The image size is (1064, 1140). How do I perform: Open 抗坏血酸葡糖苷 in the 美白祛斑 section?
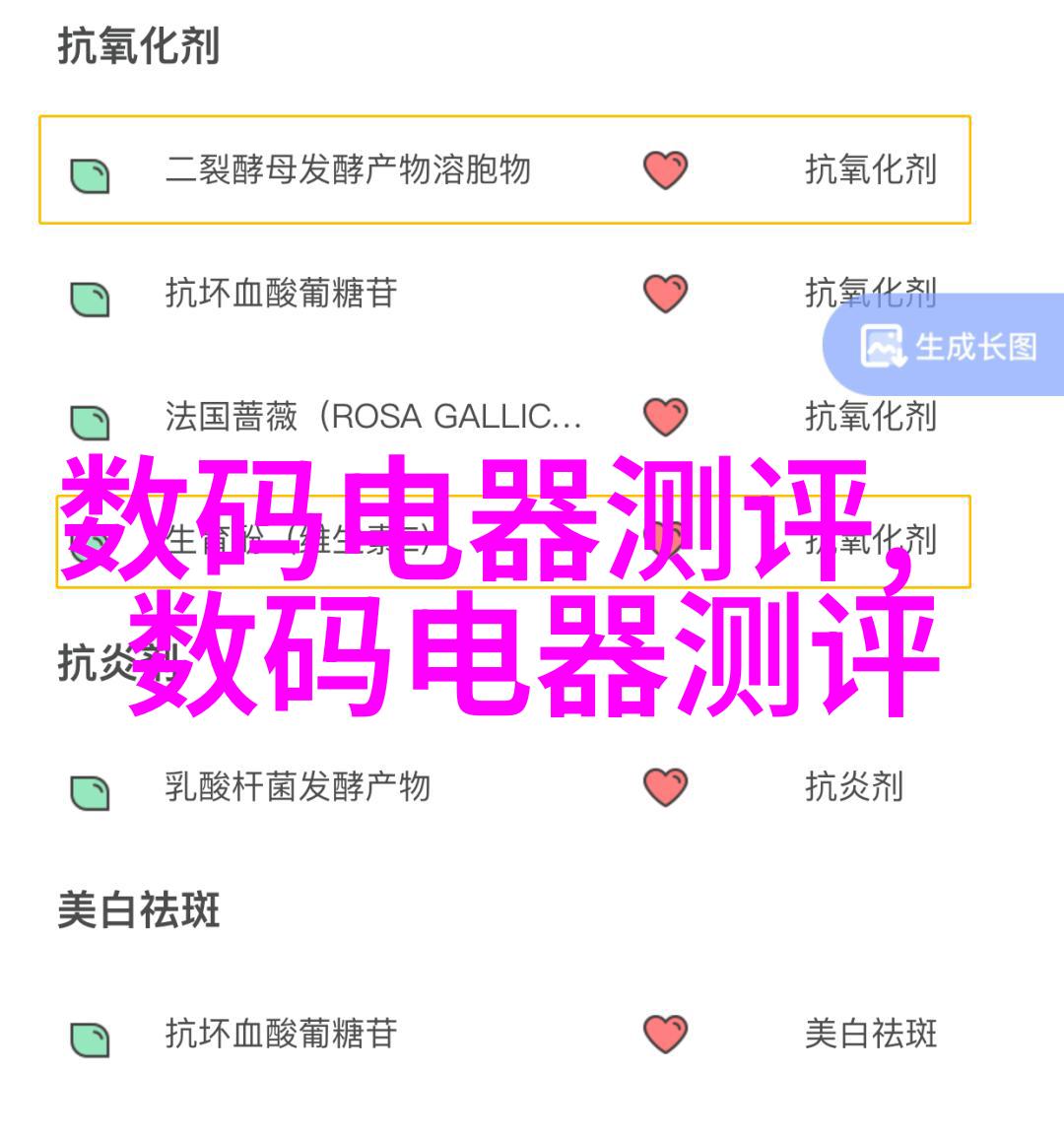click(281, 1034)
